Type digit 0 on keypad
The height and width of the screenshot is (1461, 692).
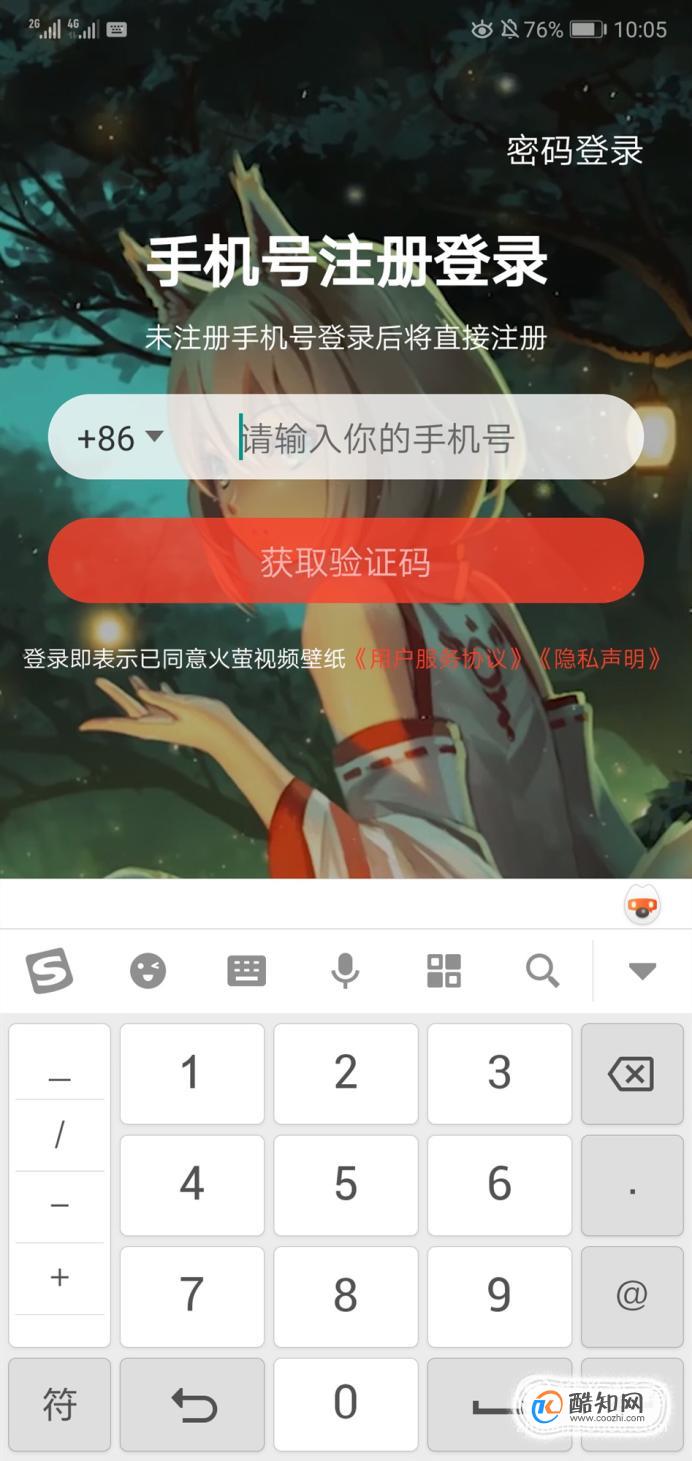point(345,1404)
